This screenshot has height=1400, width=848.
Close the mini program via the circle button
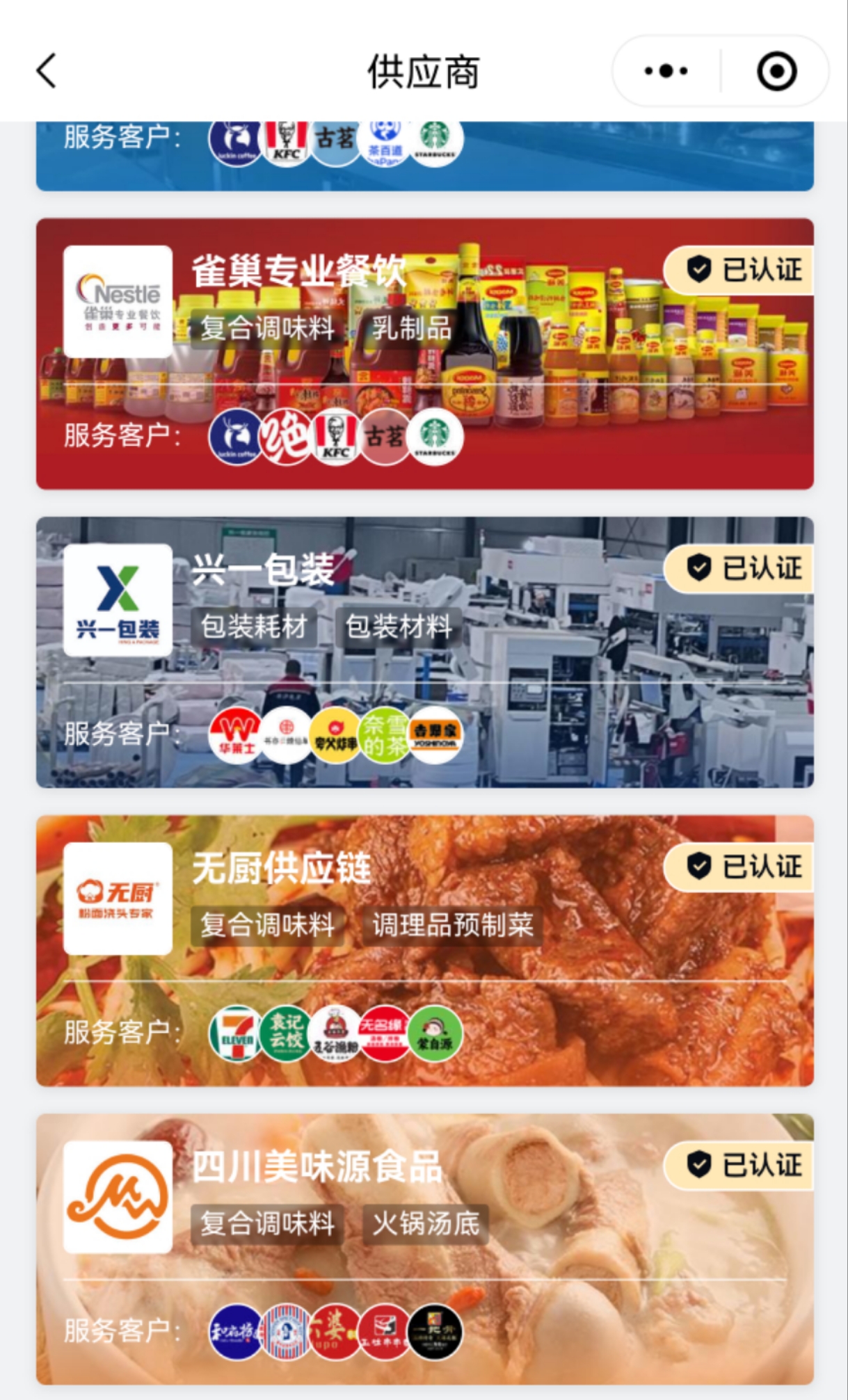coord(776,71)
